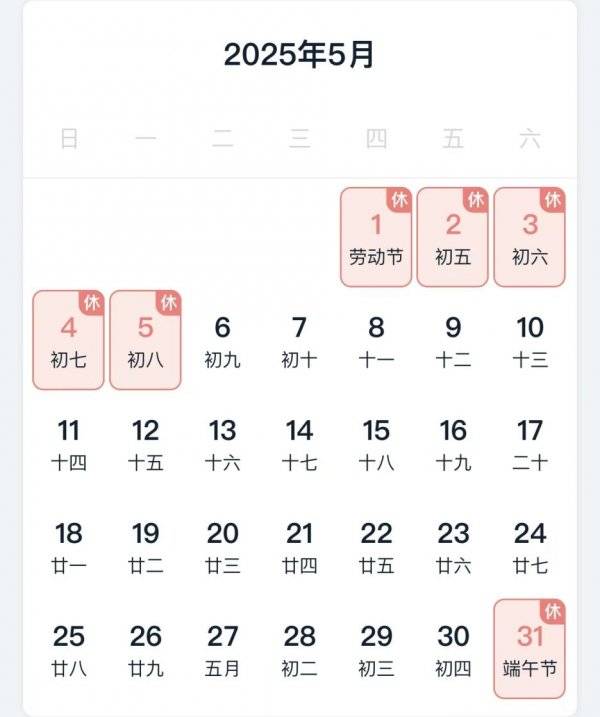This screenshot has width=600, height=717.
Task: Choose date 20 in the calendar
Action: coord(222,547)
